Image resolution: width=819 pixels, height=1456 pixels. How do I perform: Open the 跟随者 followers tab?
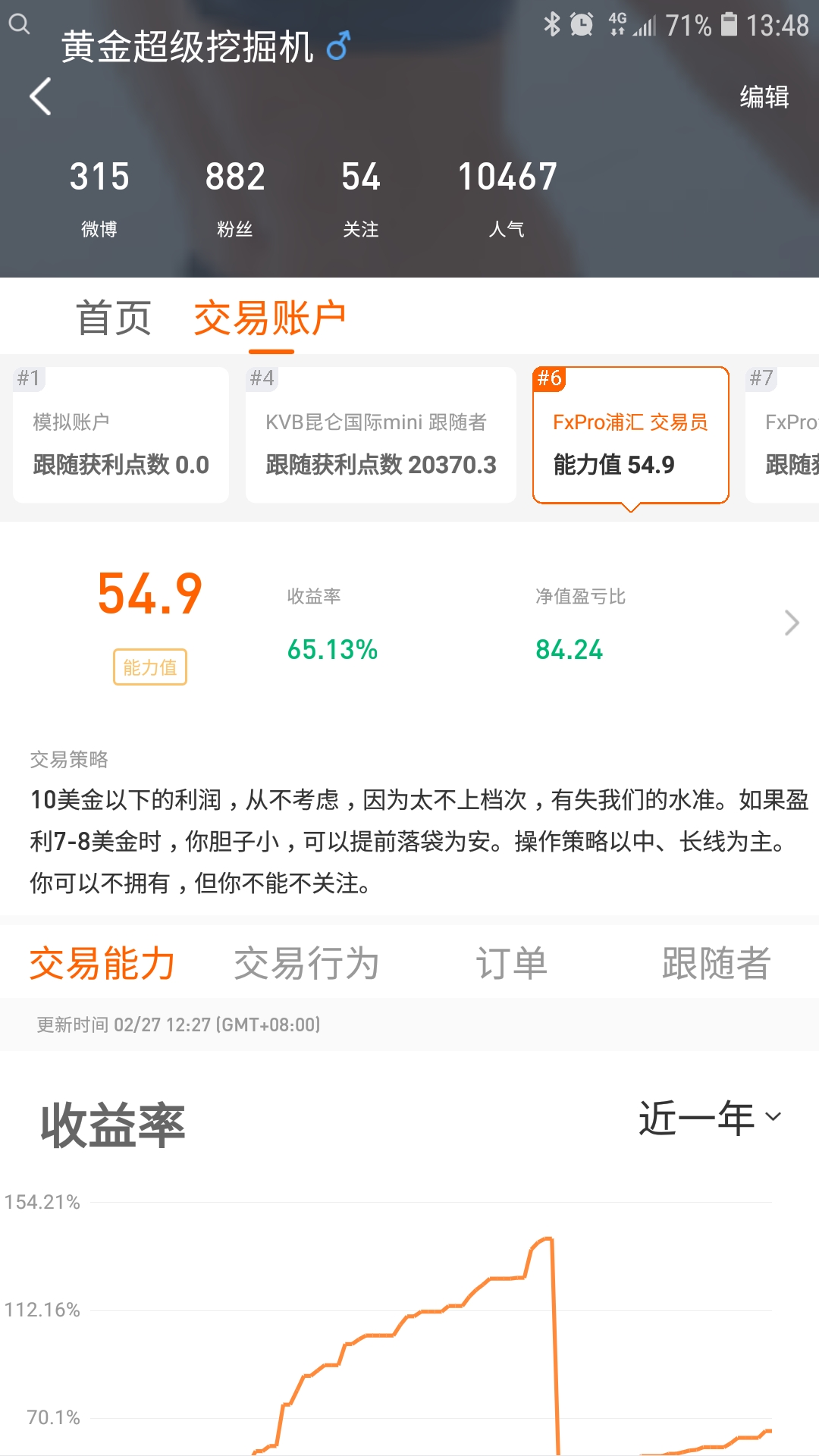717,964
